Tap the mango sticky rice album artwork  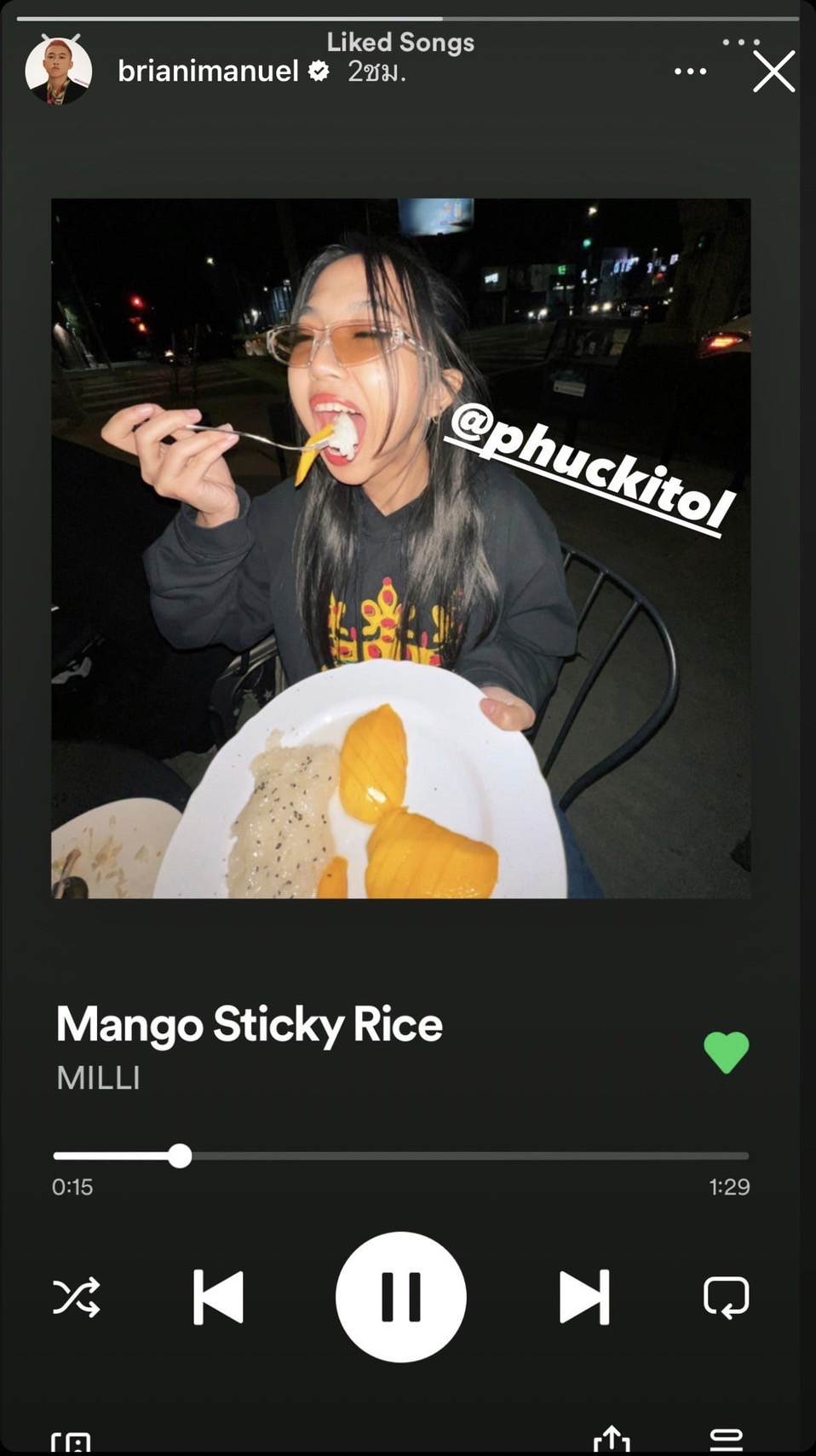coord(401,549)
